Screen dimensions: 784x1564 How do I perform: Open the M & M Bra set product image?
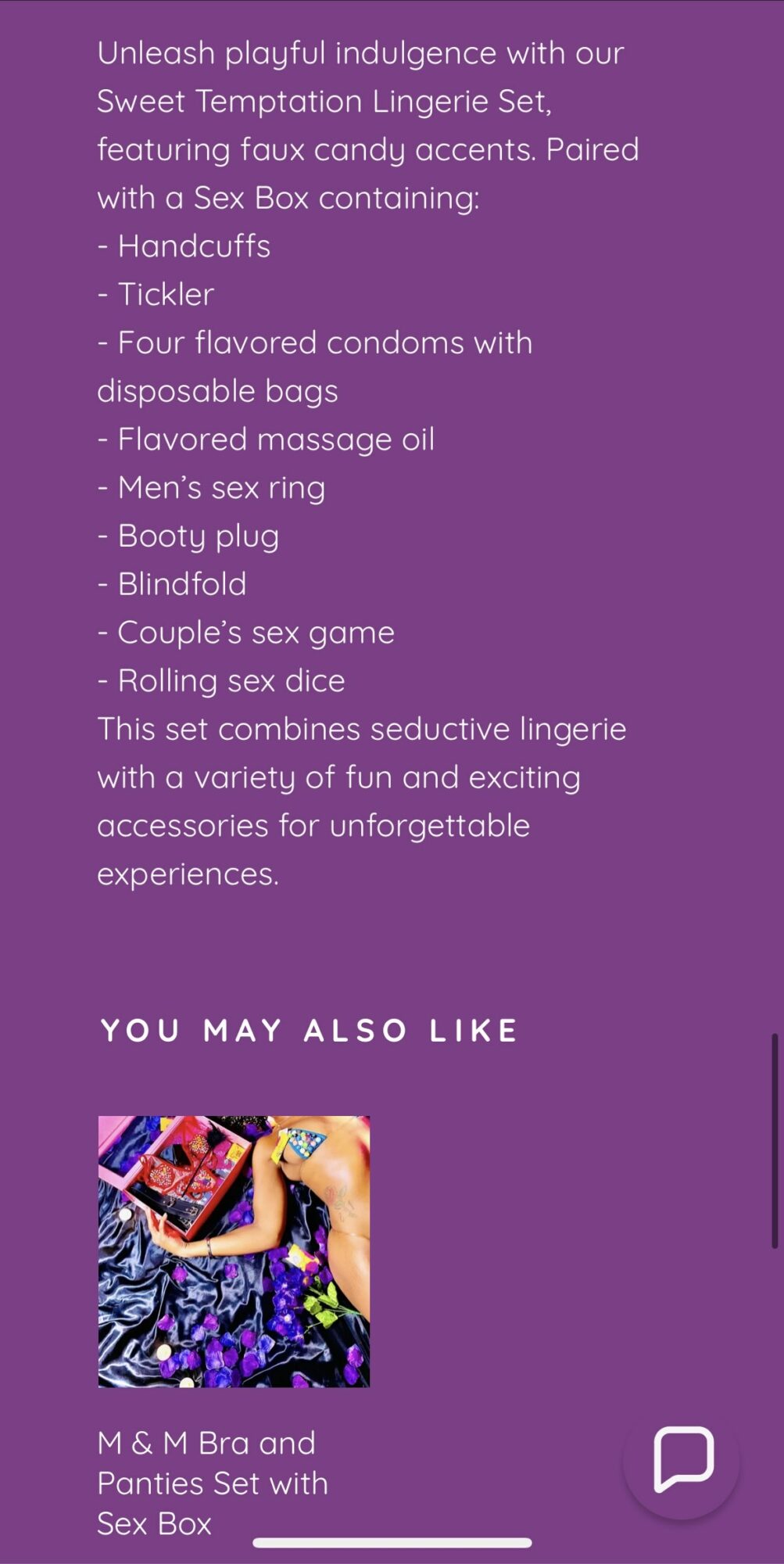[x=234, y=1251]
